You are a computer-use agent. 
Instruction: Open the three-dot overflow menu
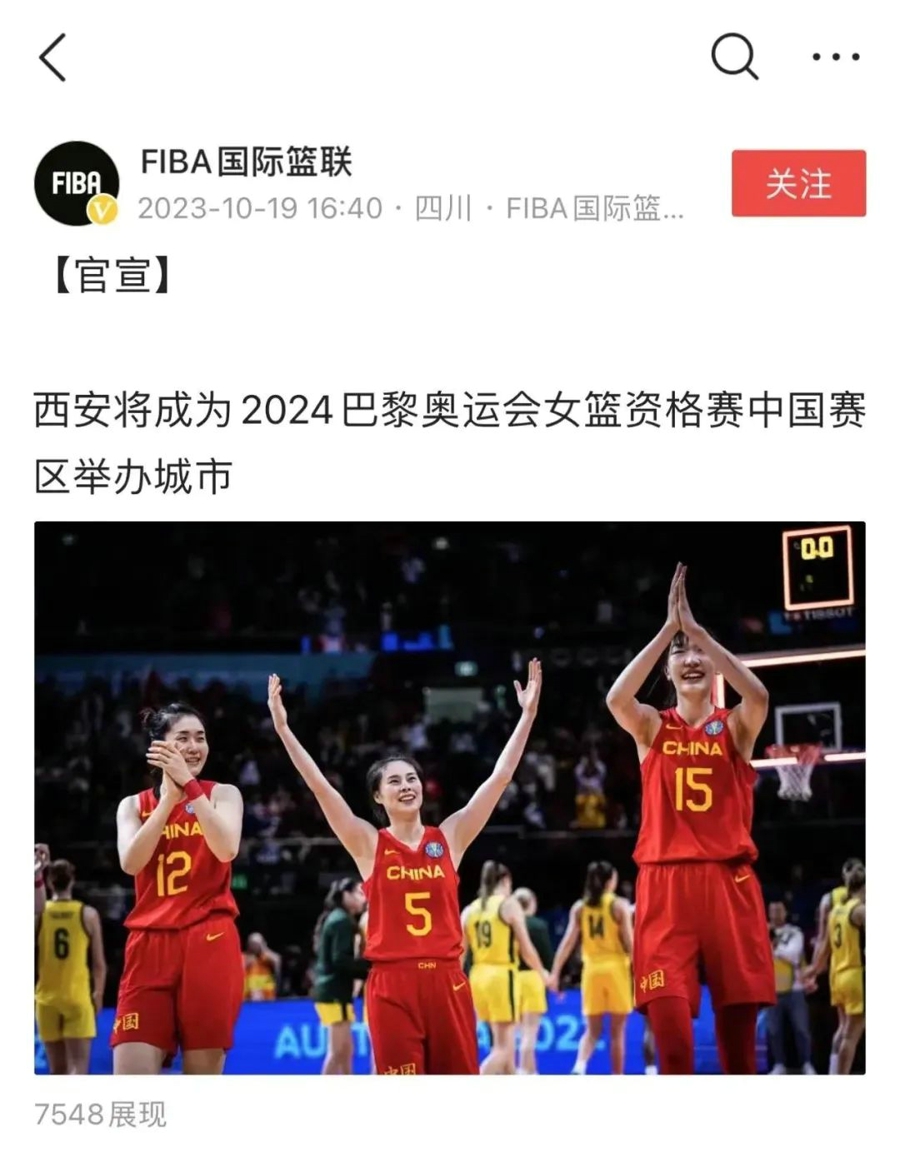point(836,58)
